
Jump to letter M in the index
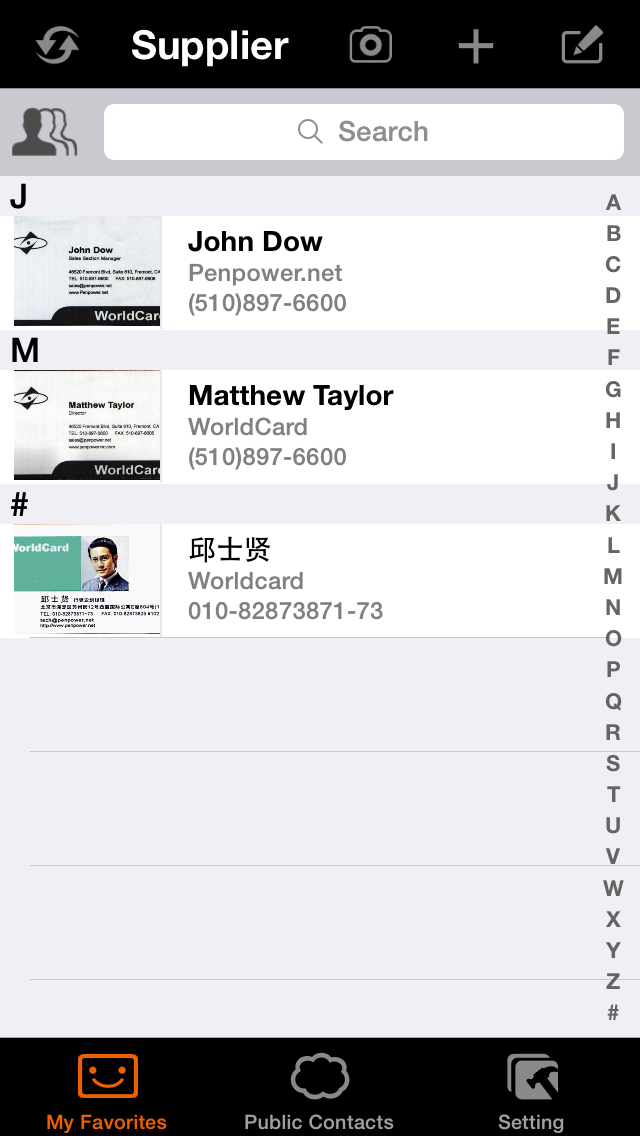613,576
